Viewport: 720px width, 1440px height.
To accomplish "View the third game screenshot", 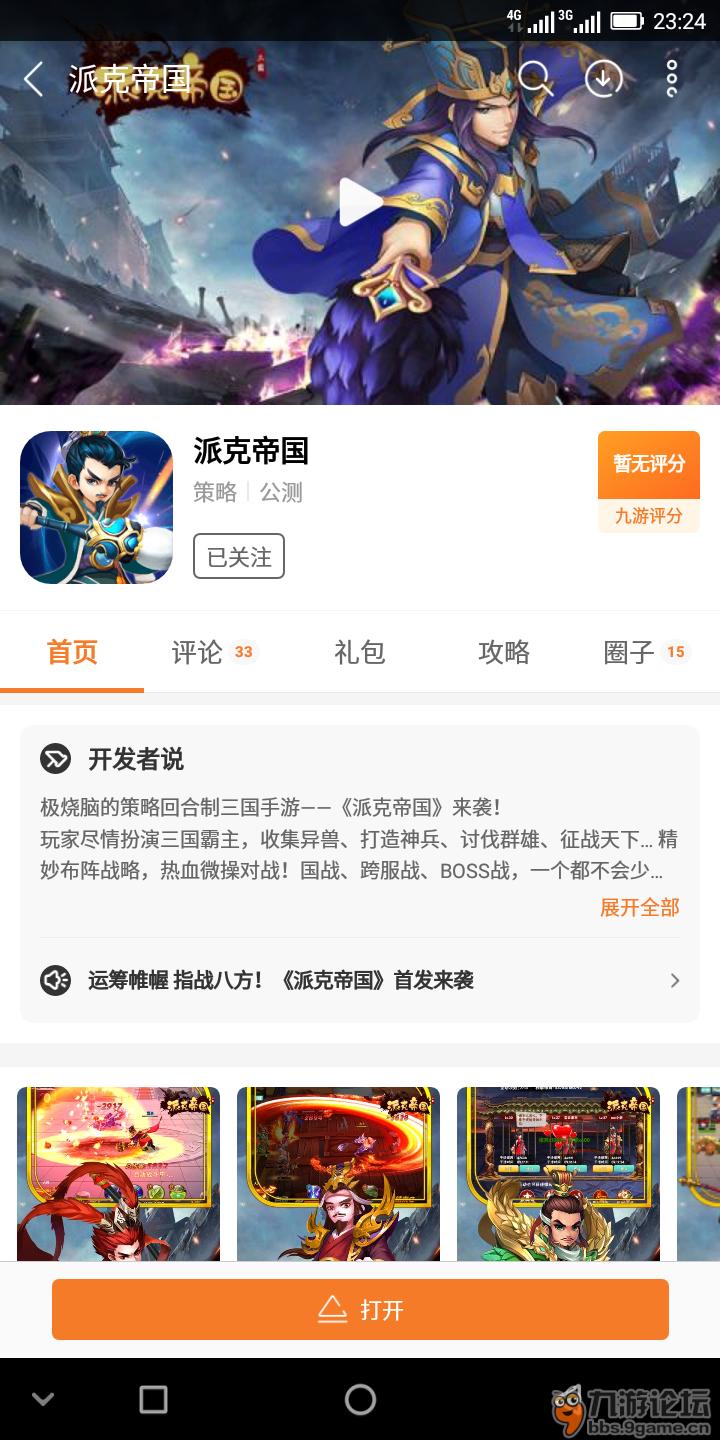I will (558, 1174).
